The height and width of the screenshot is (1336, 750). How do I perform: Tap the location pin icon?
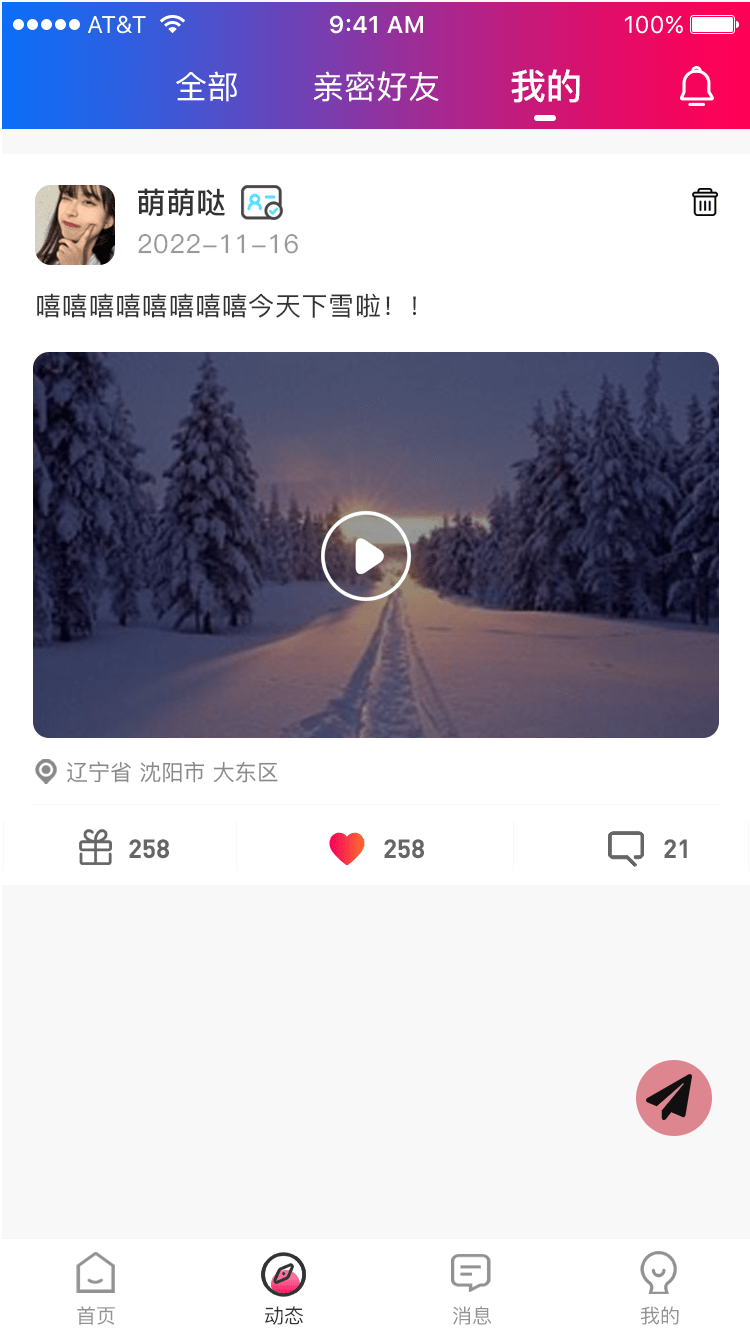[x=44, y=771]
